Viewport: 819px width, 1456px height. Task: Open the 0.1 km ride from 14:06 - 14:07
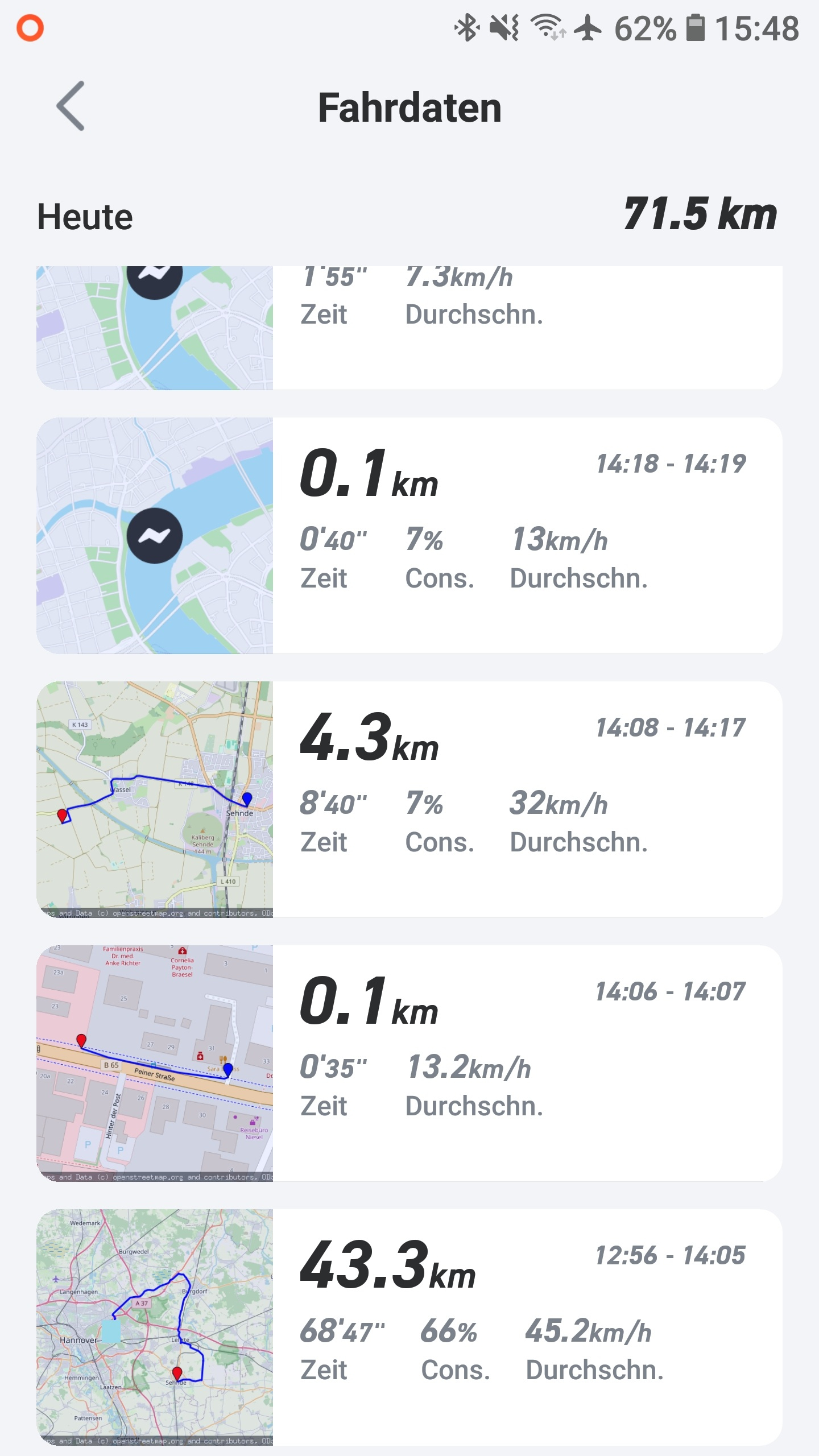[409, 1063]
